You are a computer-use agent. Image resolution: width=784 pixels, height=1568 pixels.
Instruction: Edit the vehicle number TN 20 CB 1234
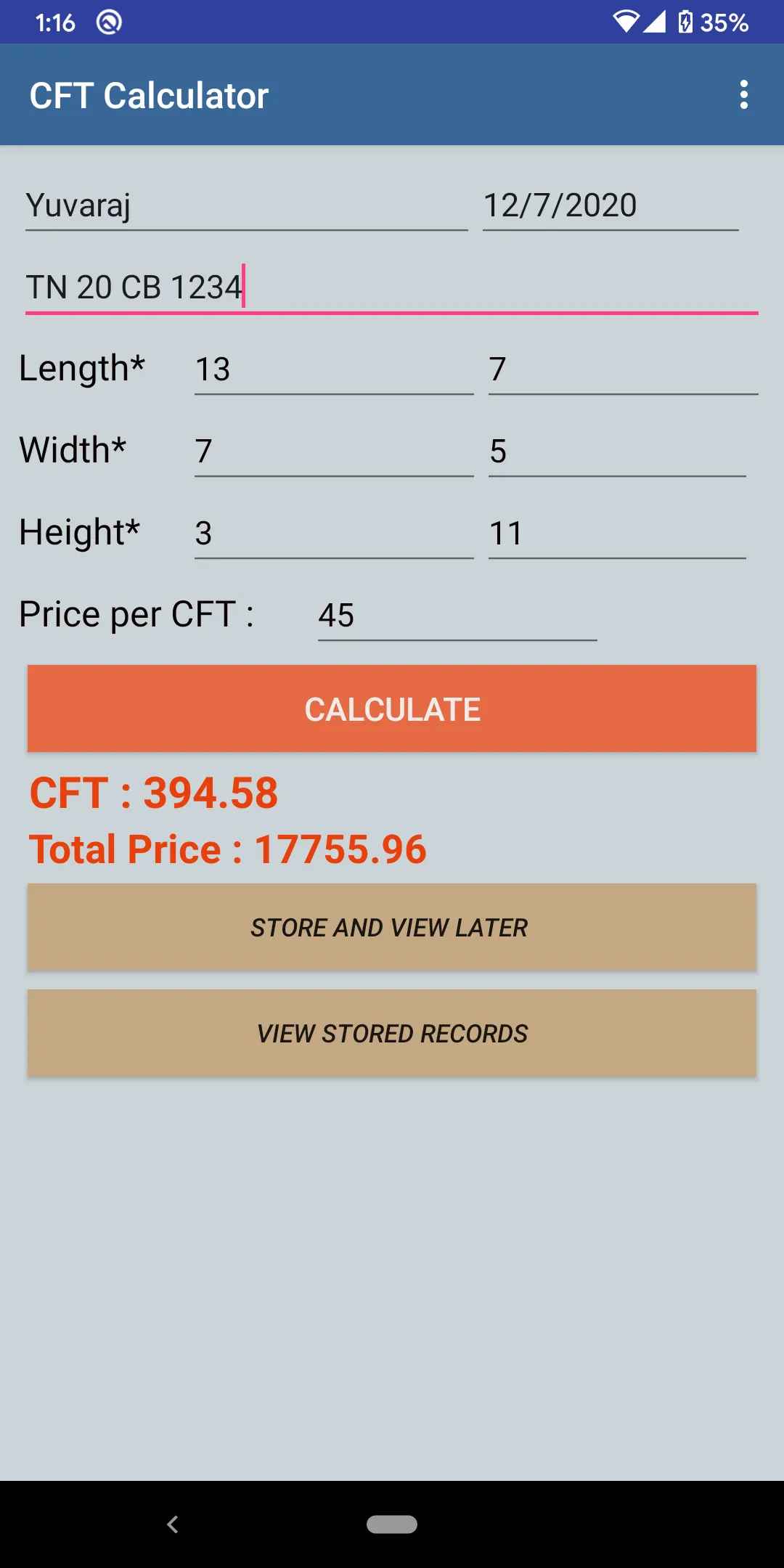pos(391,288)
